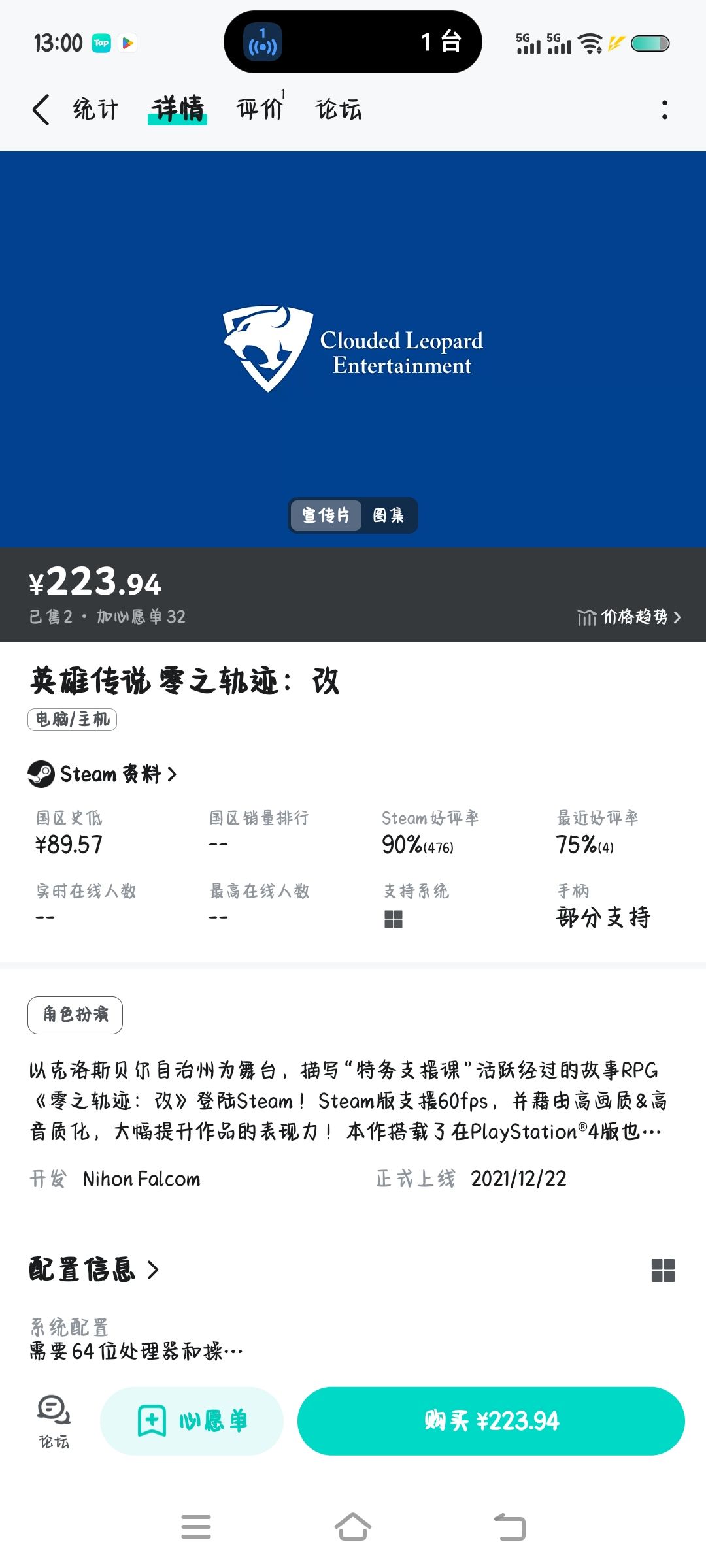The width and height of the screenshot is (706, 1568).
Task: Open 价格趋势 price trend
Action: click(630, 617)
